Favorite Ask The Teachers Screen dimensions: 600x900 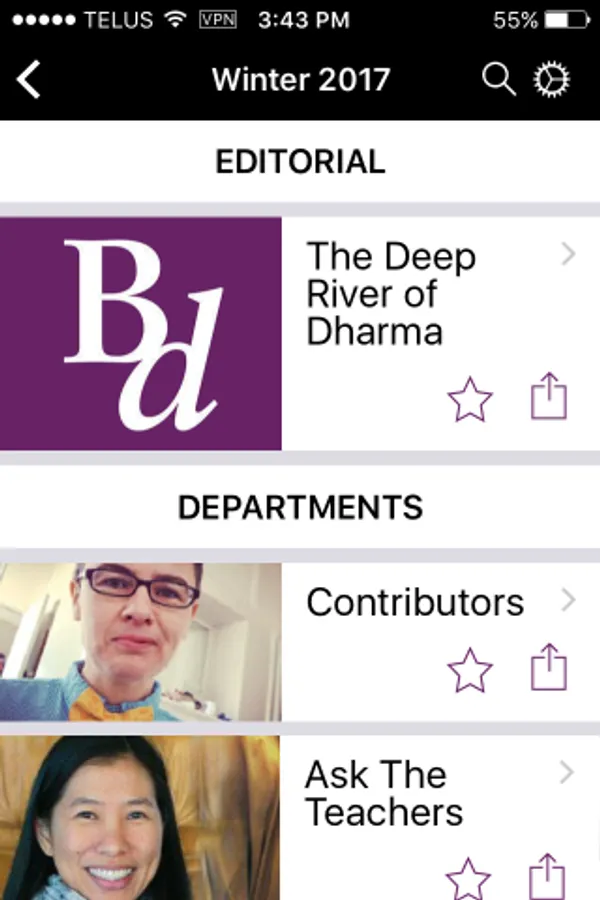[468, 878]
